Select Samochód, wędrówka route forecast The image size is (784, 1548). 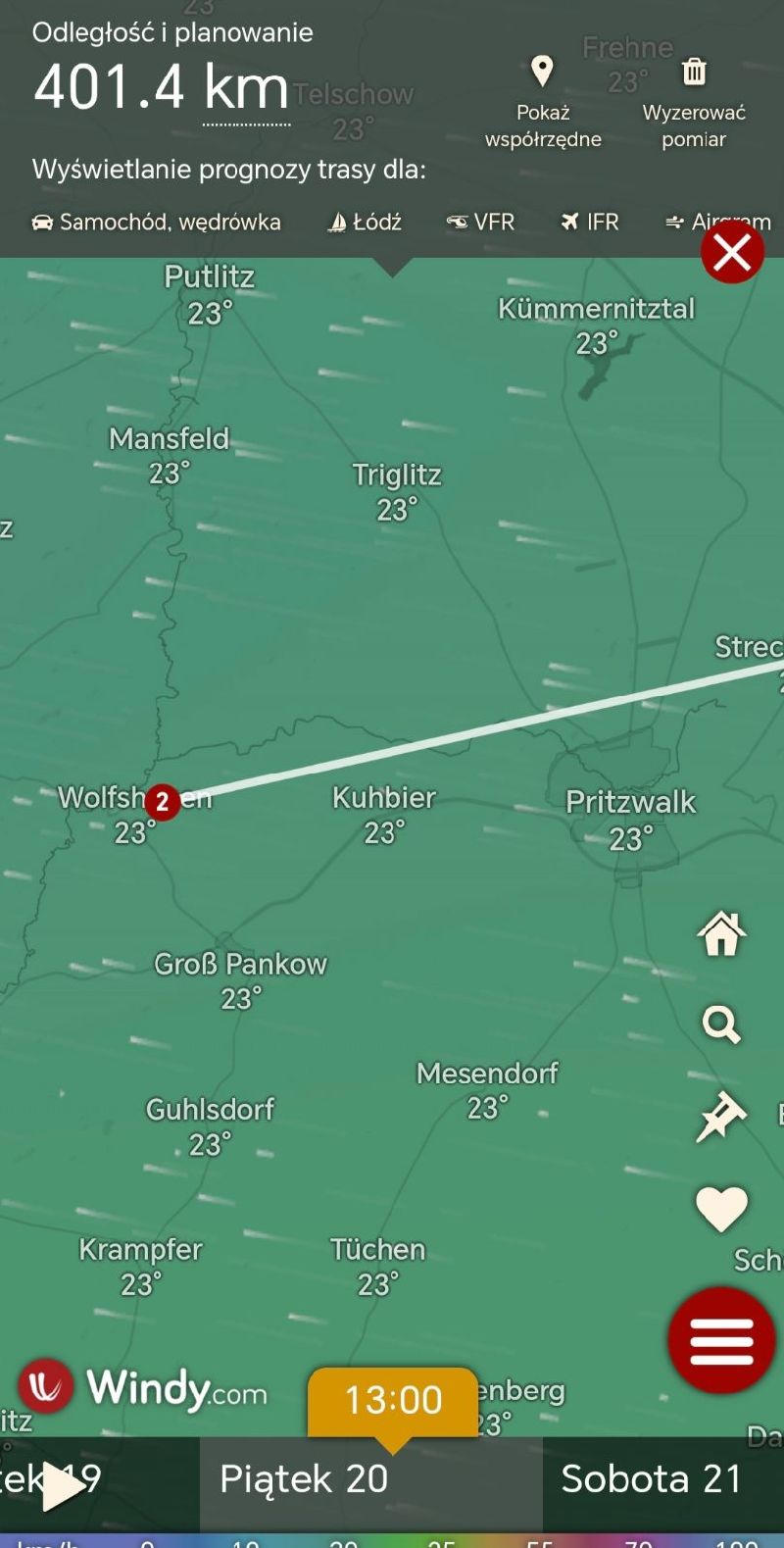[157, 223]
